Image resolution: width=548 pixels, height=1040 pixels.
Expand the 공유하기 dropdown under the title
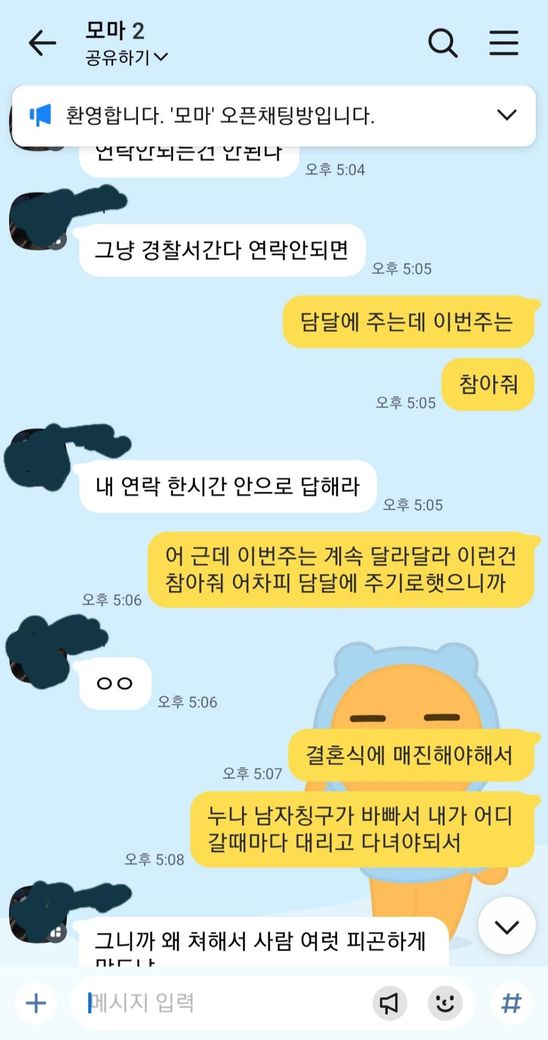click(126, 58)
